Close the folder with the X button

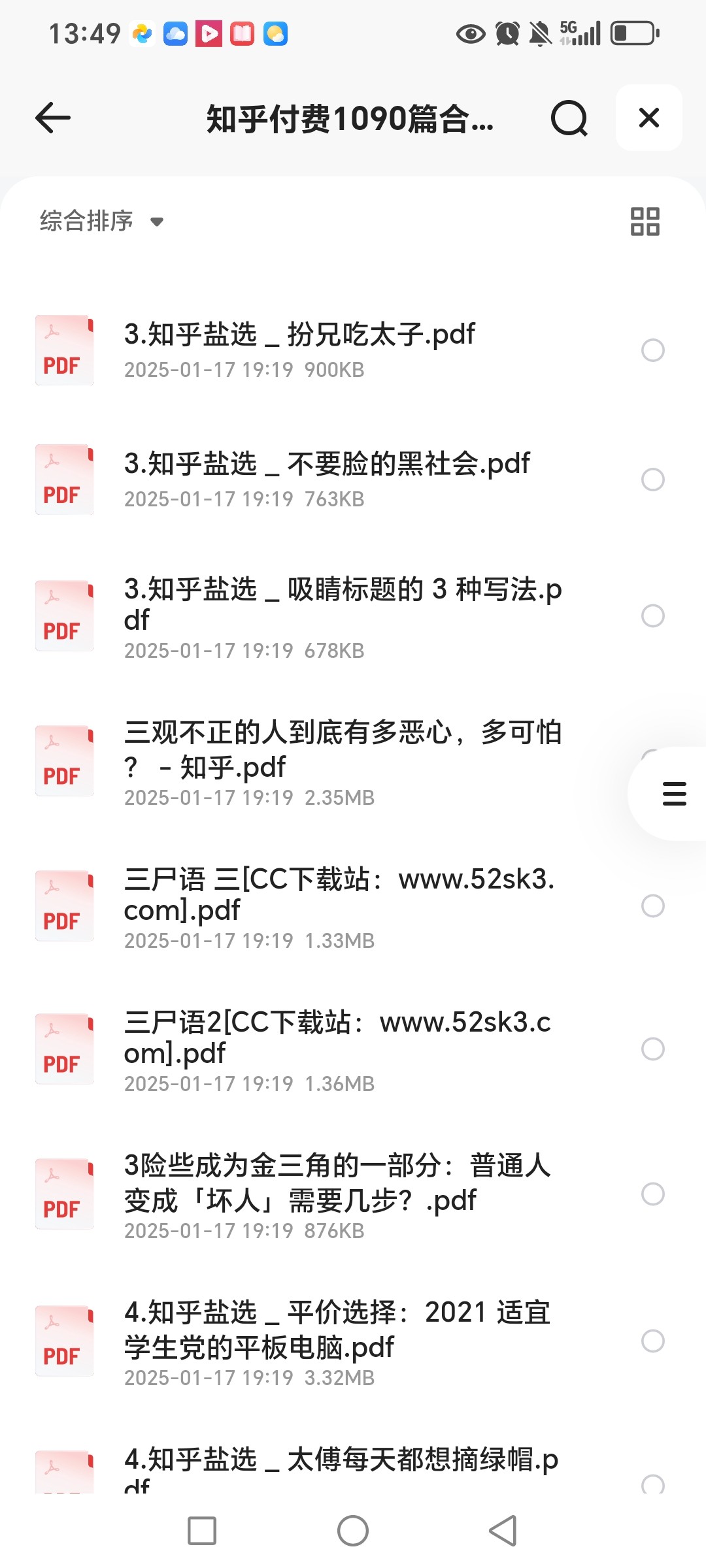point(648,118)
